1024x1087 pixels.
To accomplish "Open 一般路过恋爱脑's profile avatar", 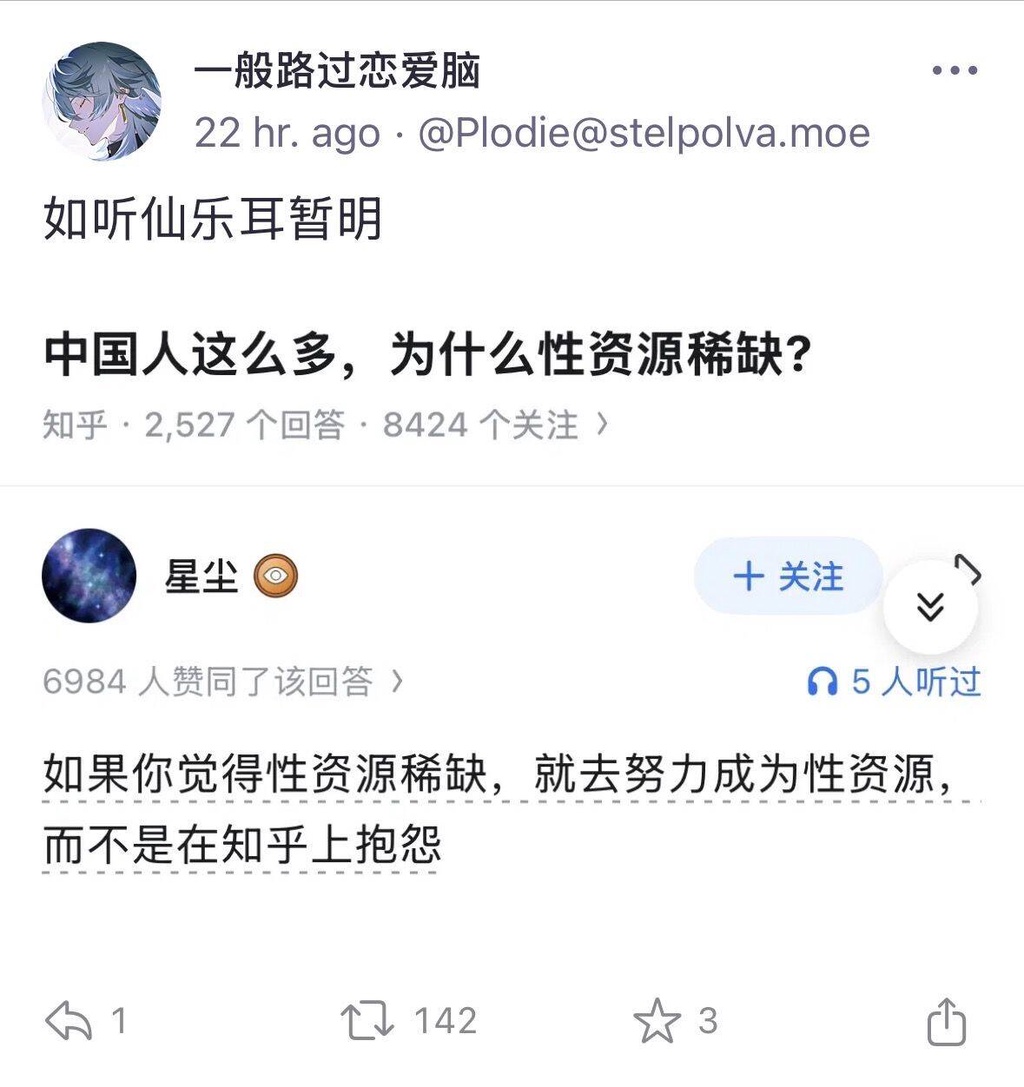I will click(x=101, y=101).
